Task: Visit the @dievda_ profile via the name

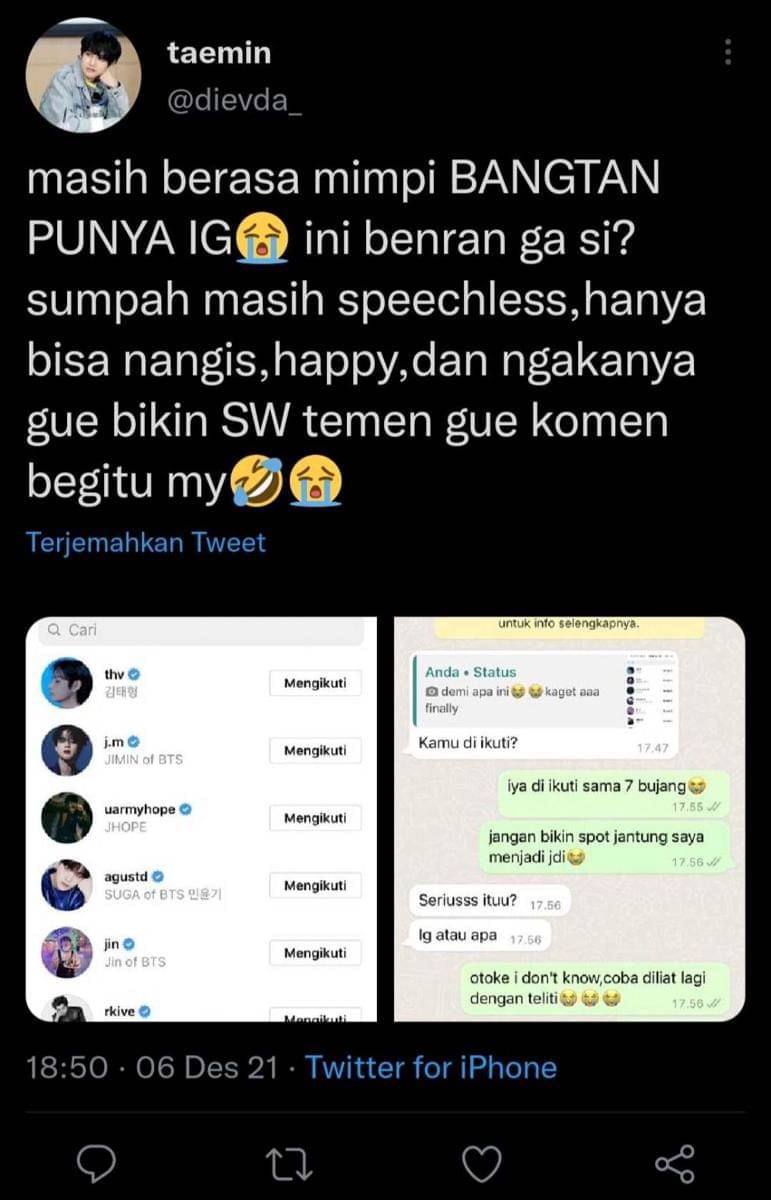Action: pyautogui.click(x=218, y=53)
